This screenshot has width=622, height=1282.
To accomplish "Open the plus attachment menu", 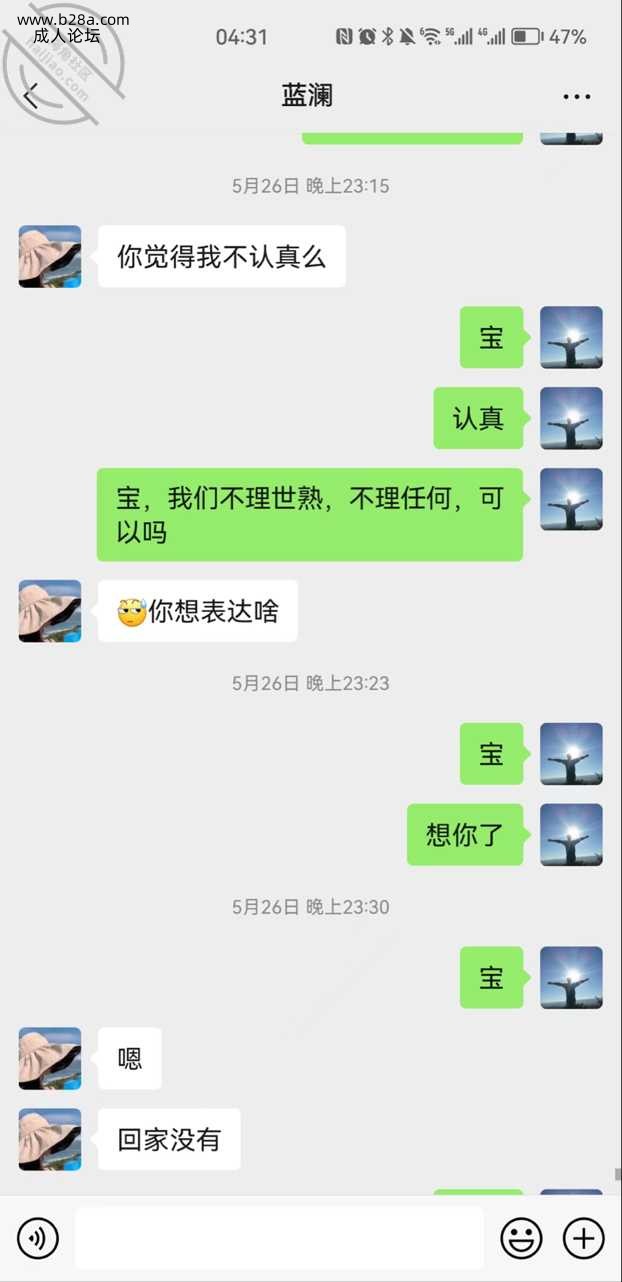I will [x=584, y=1239].
